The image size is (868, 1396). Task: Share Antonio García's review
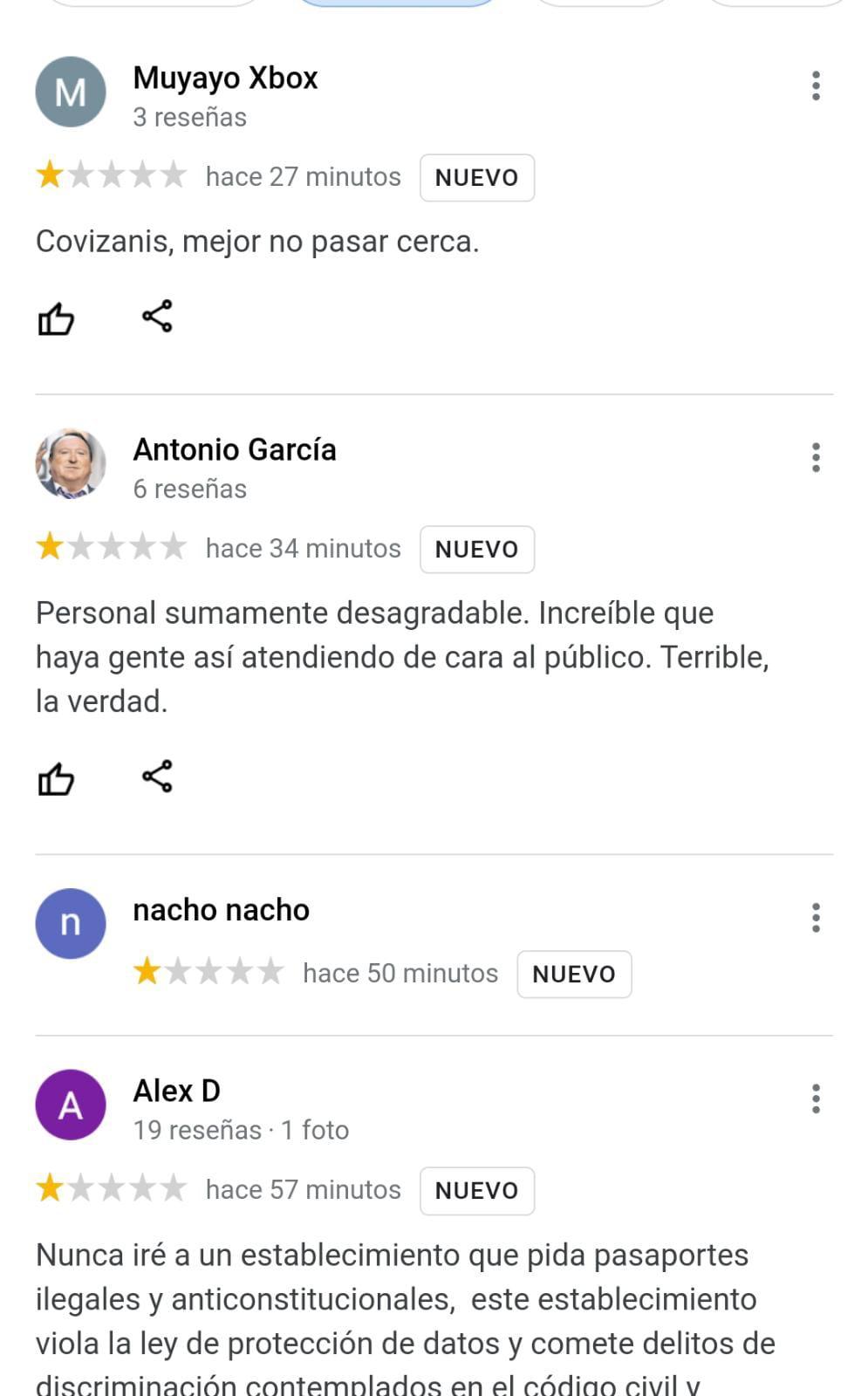coord(157,776)
